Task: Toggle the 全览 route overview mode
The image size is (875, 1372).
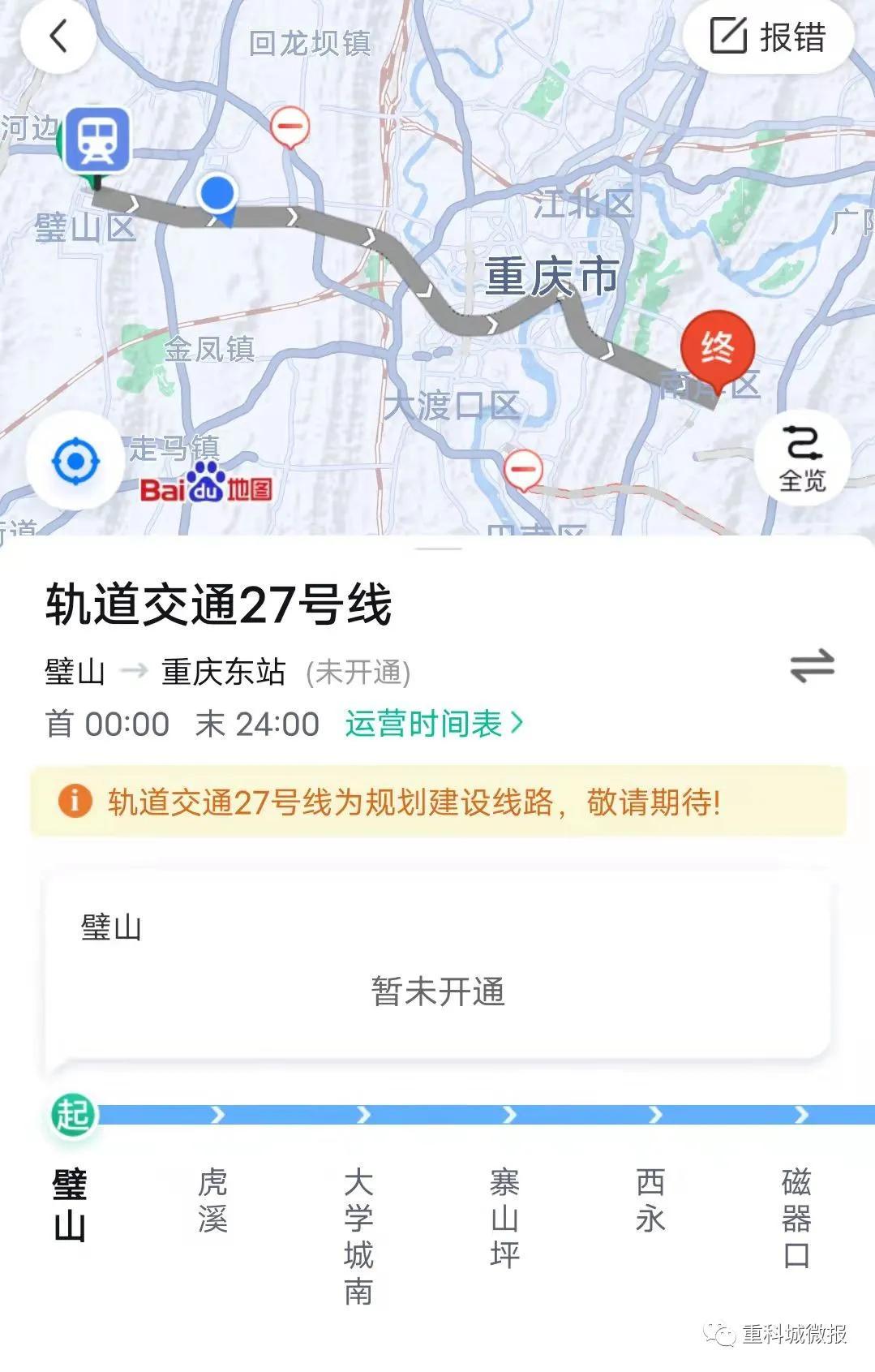Action: [801, 458]
